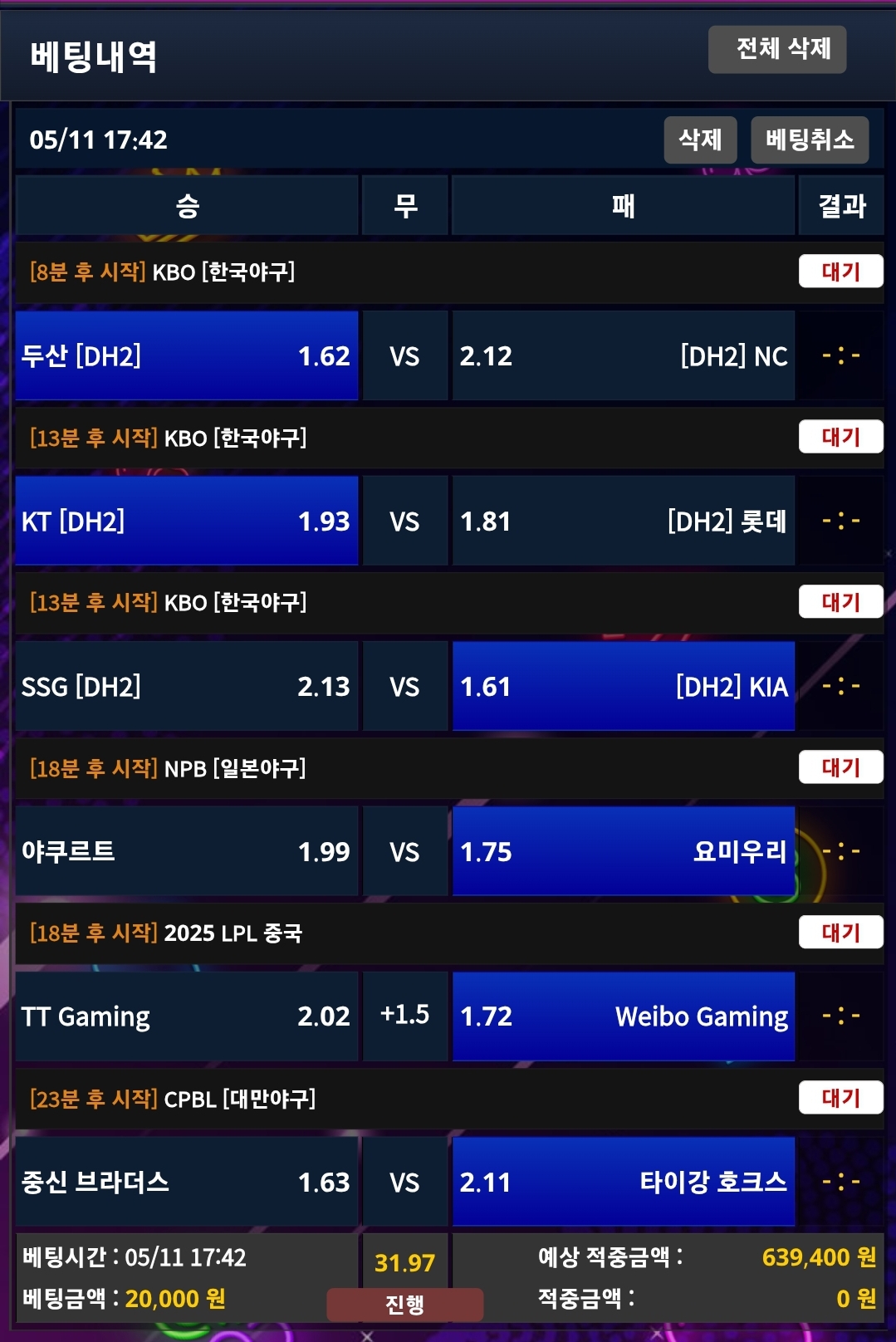This screenshot has width=896, height=1342.
Task: Delete the 05/11 17:42 bet slip with 삭제
Action: (700, 140)
